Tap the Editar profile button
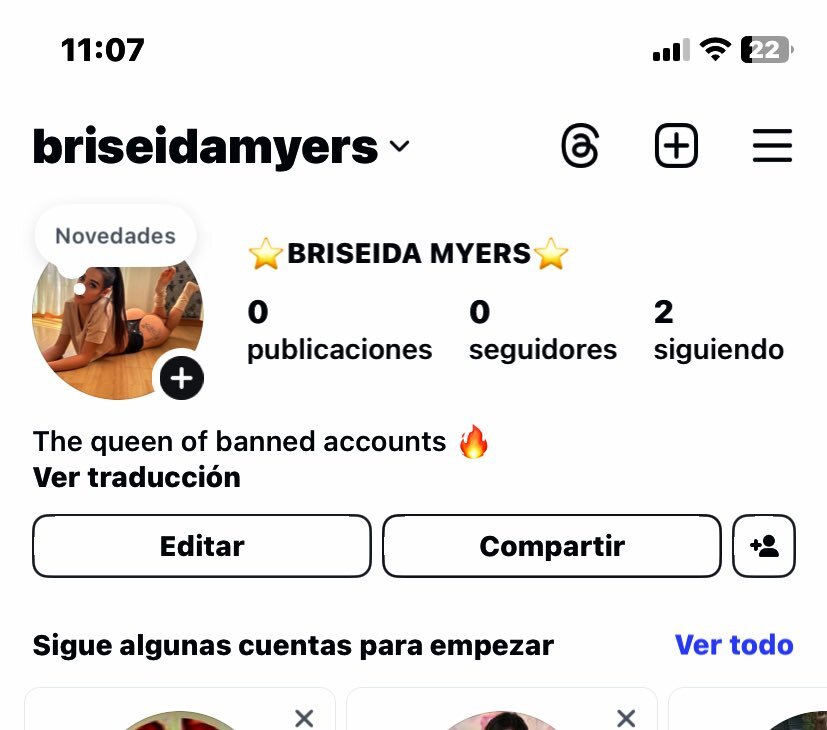 click(x=202, y=546)
